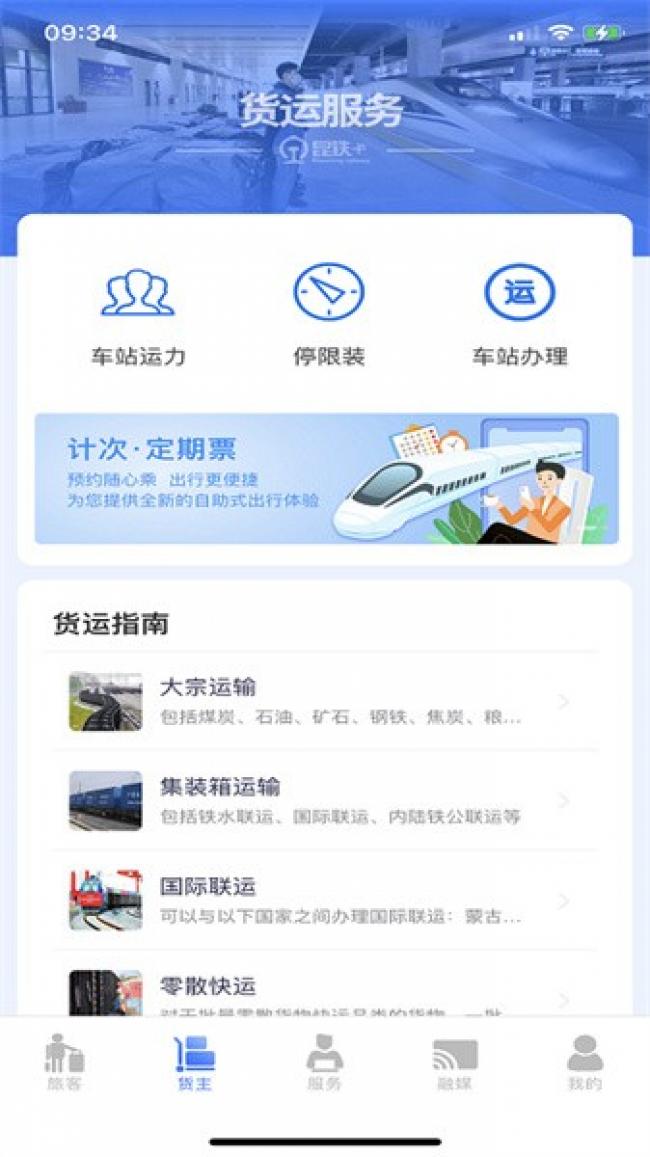Open the 国际联运 guide row
The width and height of the screenshot is (650, 1157).
pos(325,900)
